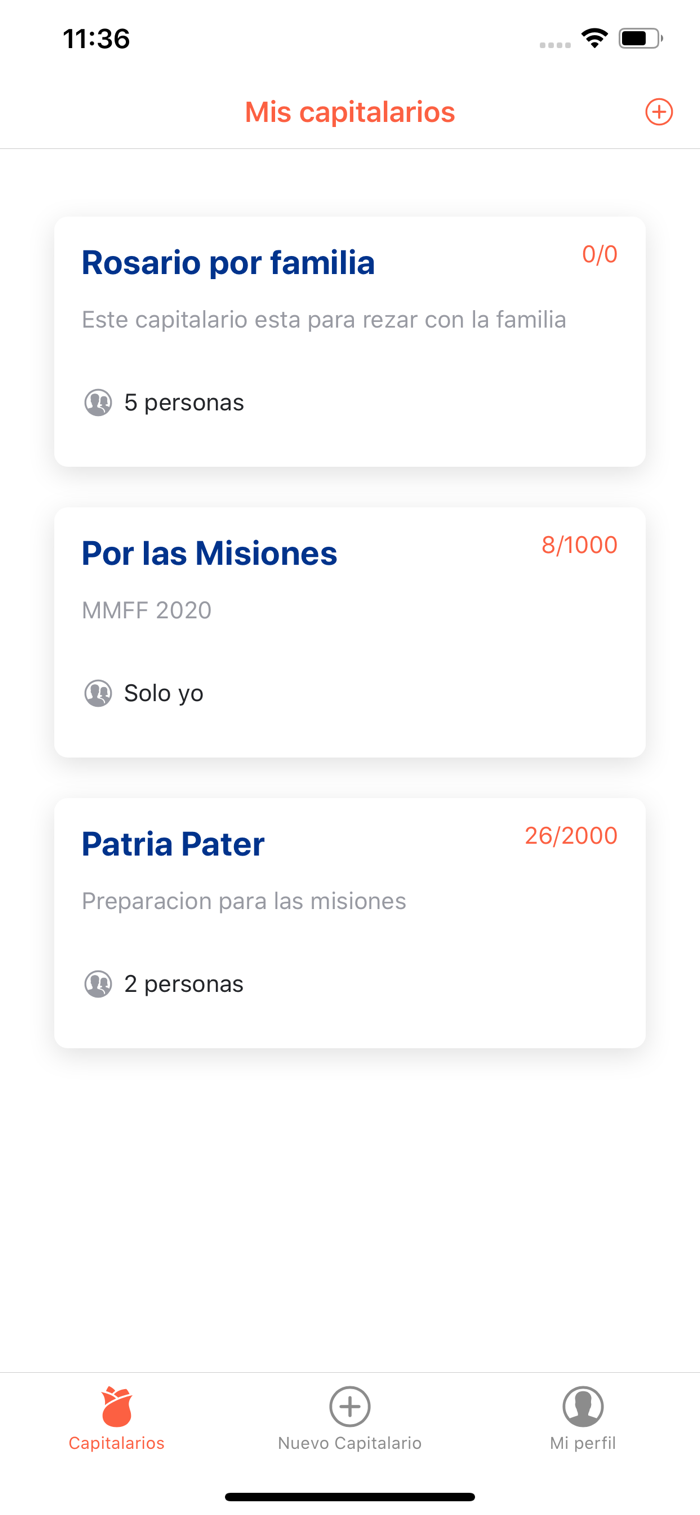This screenshot has height=1515, width=700.
Task: Open the Por las Misiones capitalario
Action: (350, 632)
